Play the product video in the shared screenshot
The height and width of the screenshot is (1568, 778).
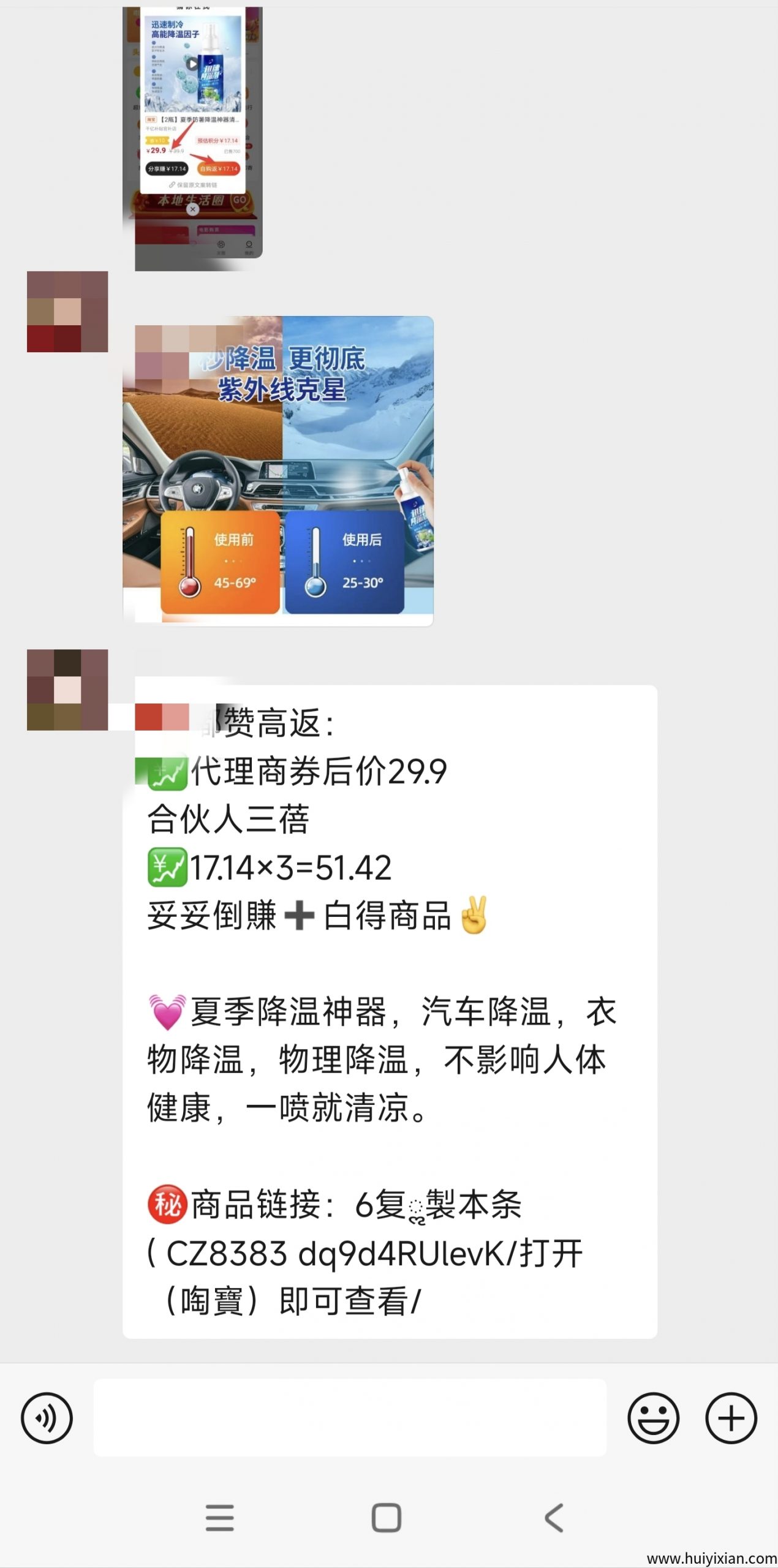(192, 64)
